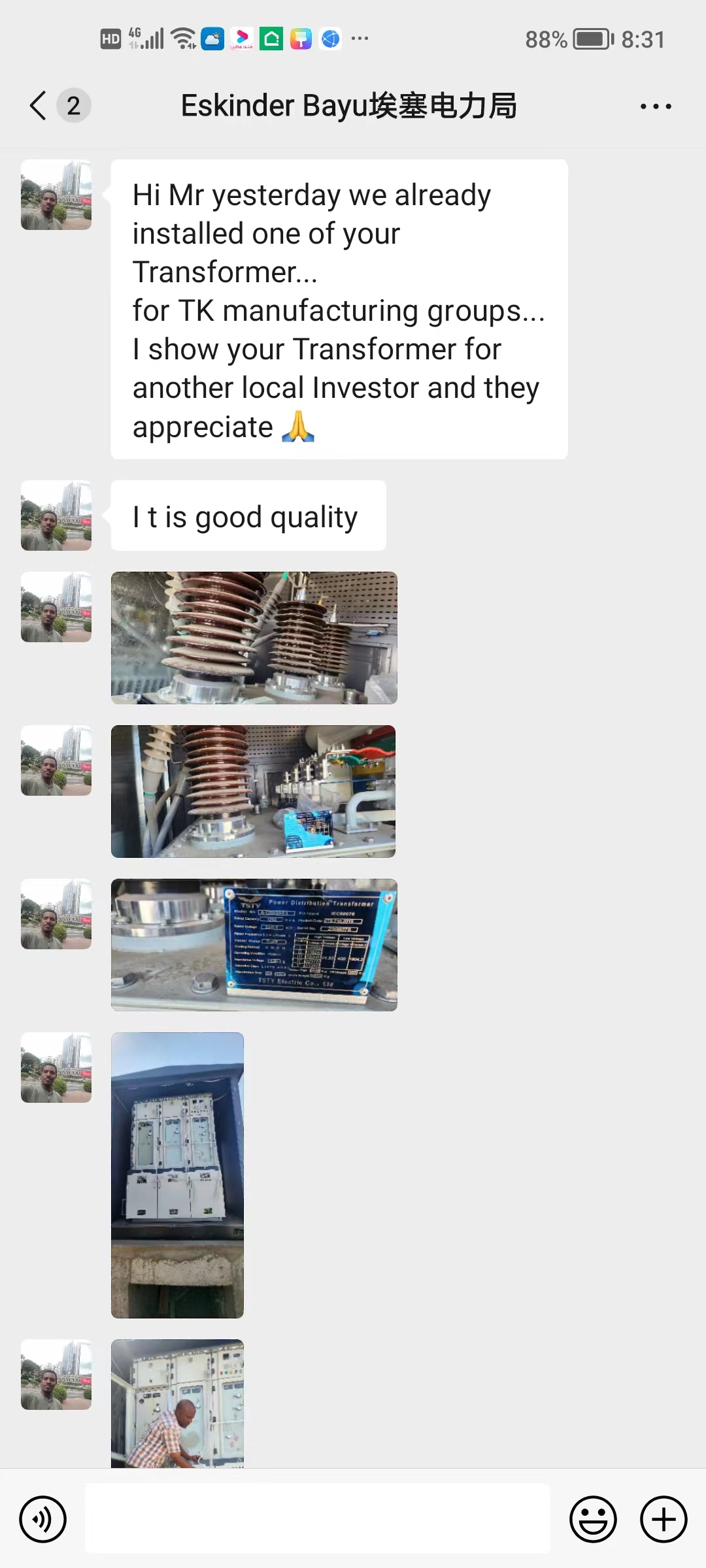Open the tall switchgear cabinet photo
The width and height of the screenshot is (706, 1568).
coord(177,1175)
